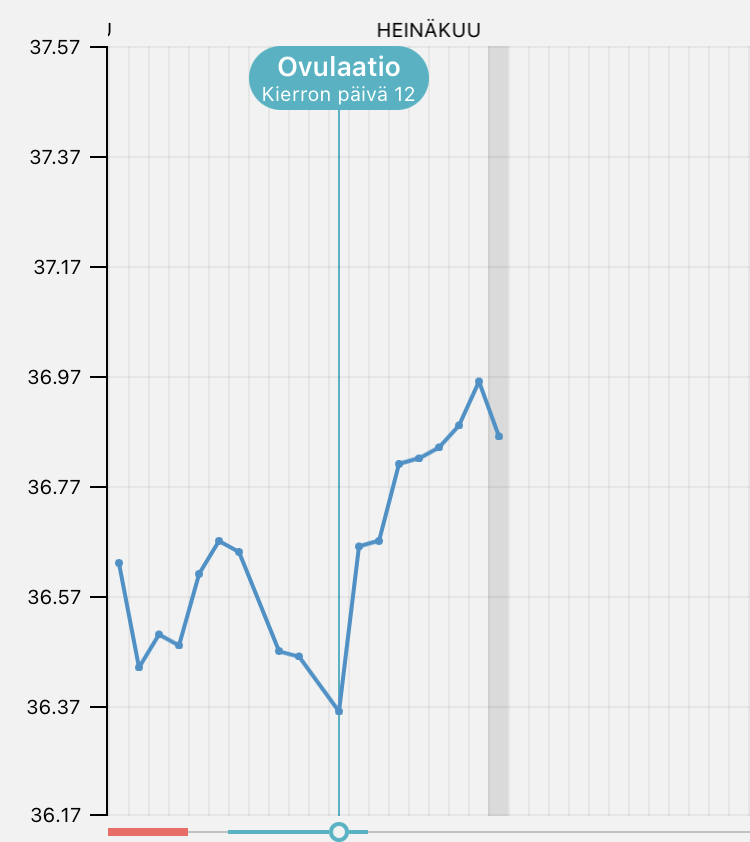Select the ovulation circle marker on bottom timeline
This screenshot has height=842, width=750.
coord(339,831)
